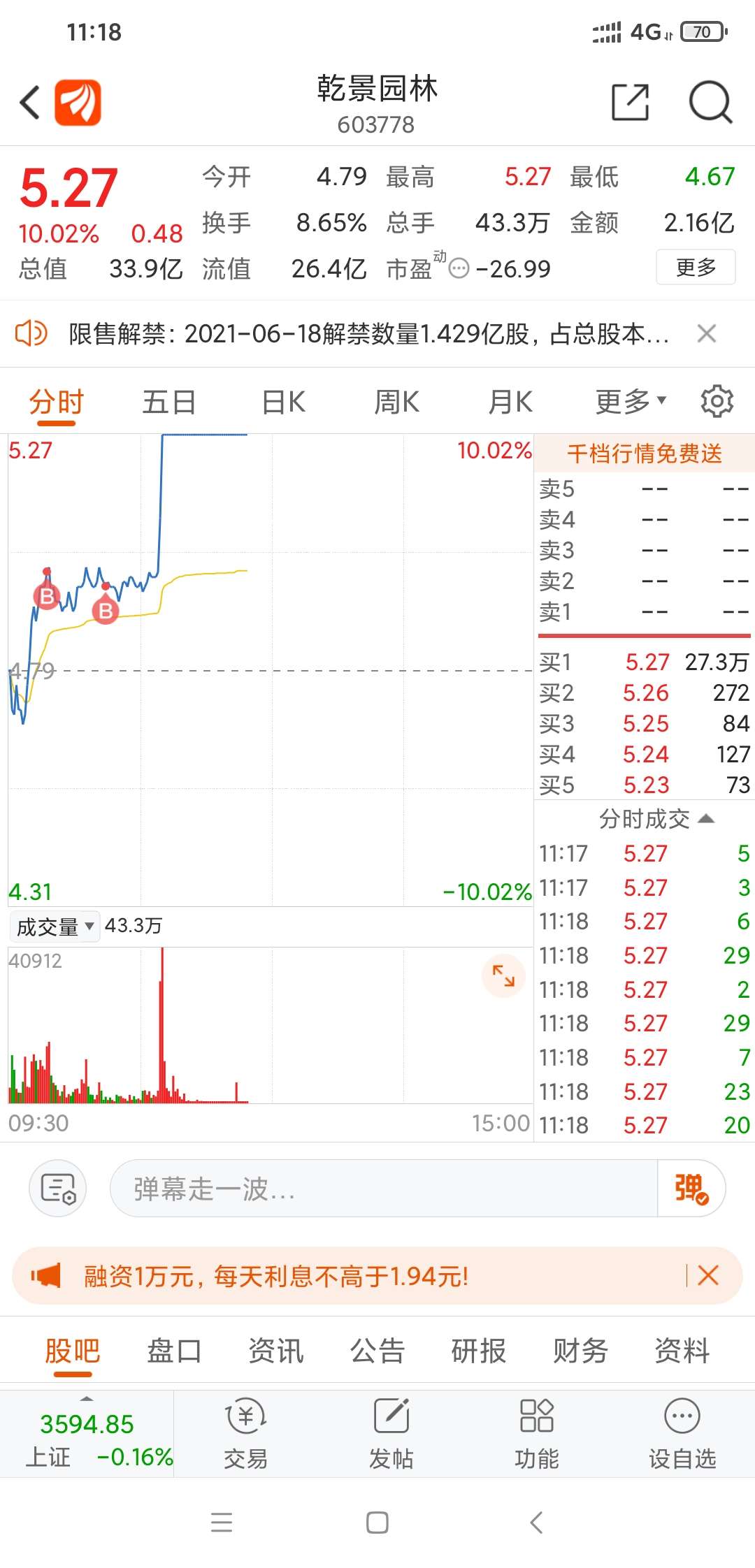Screen dimensions: 755x1568
Task: Close the 融资1万元 banner
Action: pos(708,1276)
